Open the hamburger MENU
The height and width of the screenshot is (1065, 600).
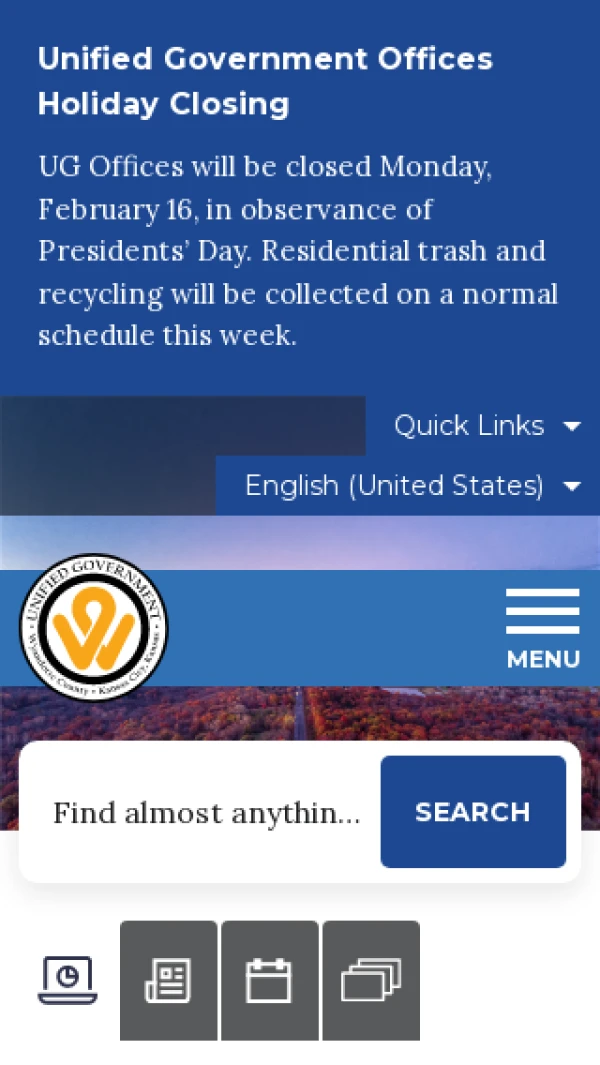[x=542, y=628]
